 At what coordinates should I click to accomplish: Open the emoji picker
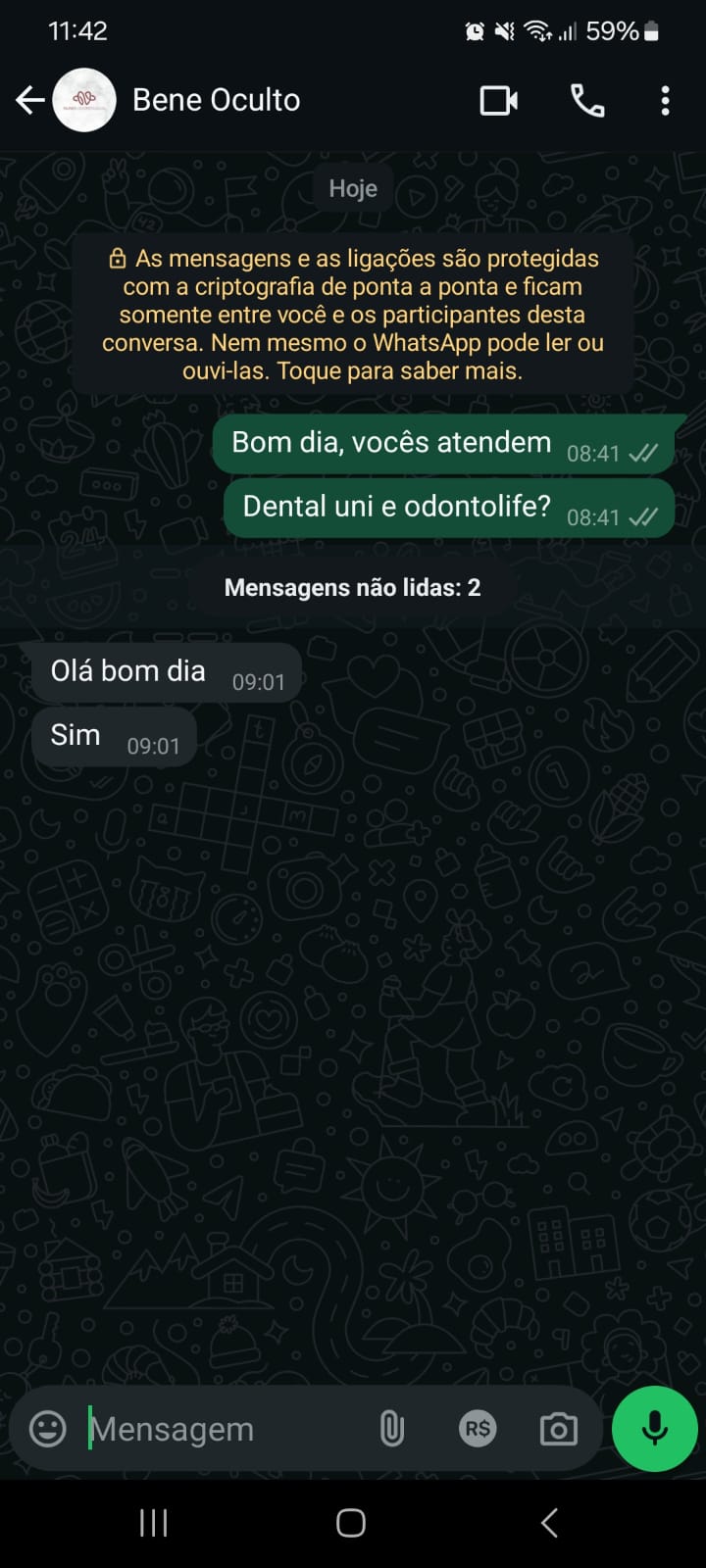click(x=48, y=1429)
